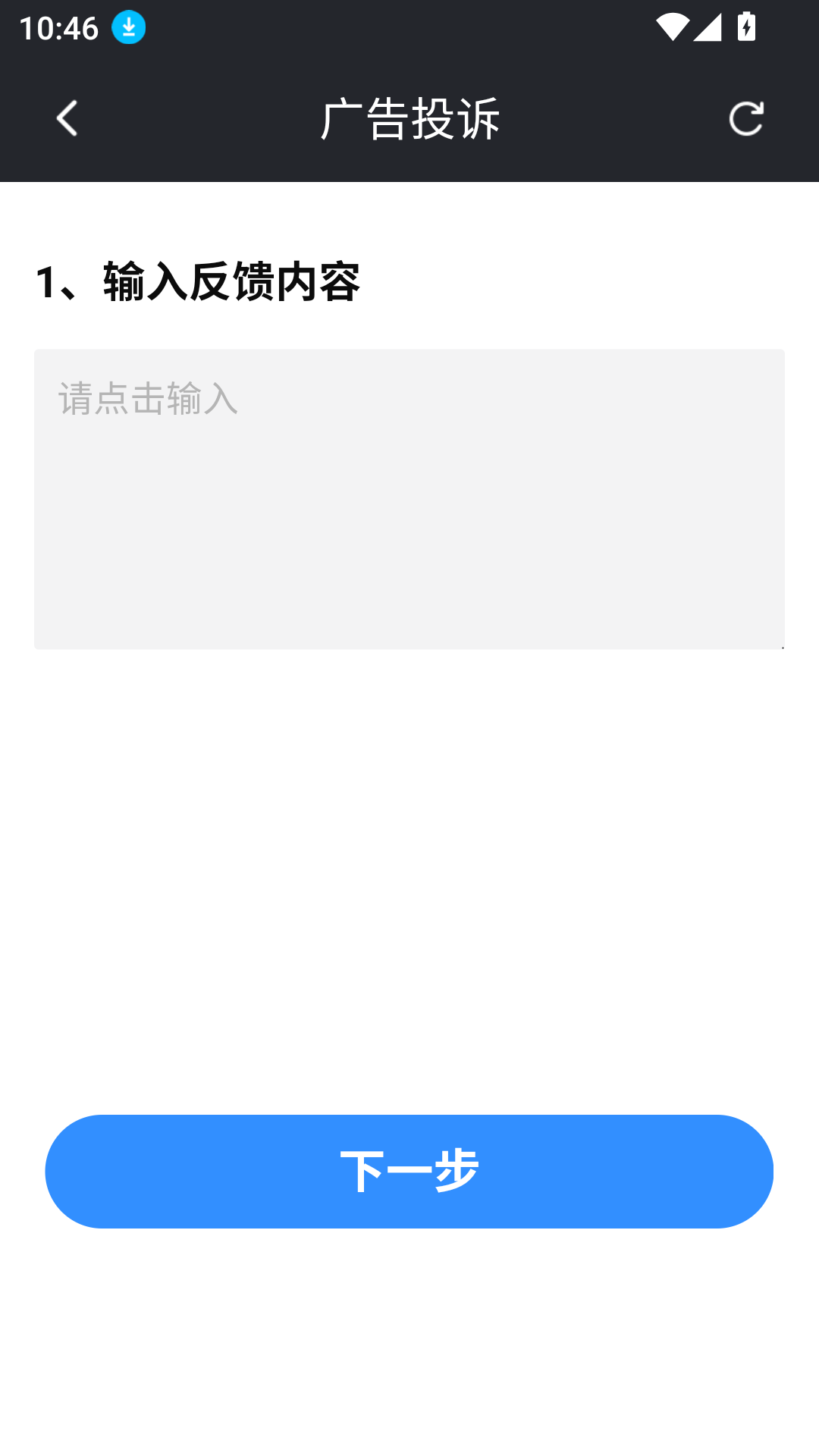Viewport: 819px width, 1456px height.
Task: Tap the reload control on the right
Action: [747, 119]
